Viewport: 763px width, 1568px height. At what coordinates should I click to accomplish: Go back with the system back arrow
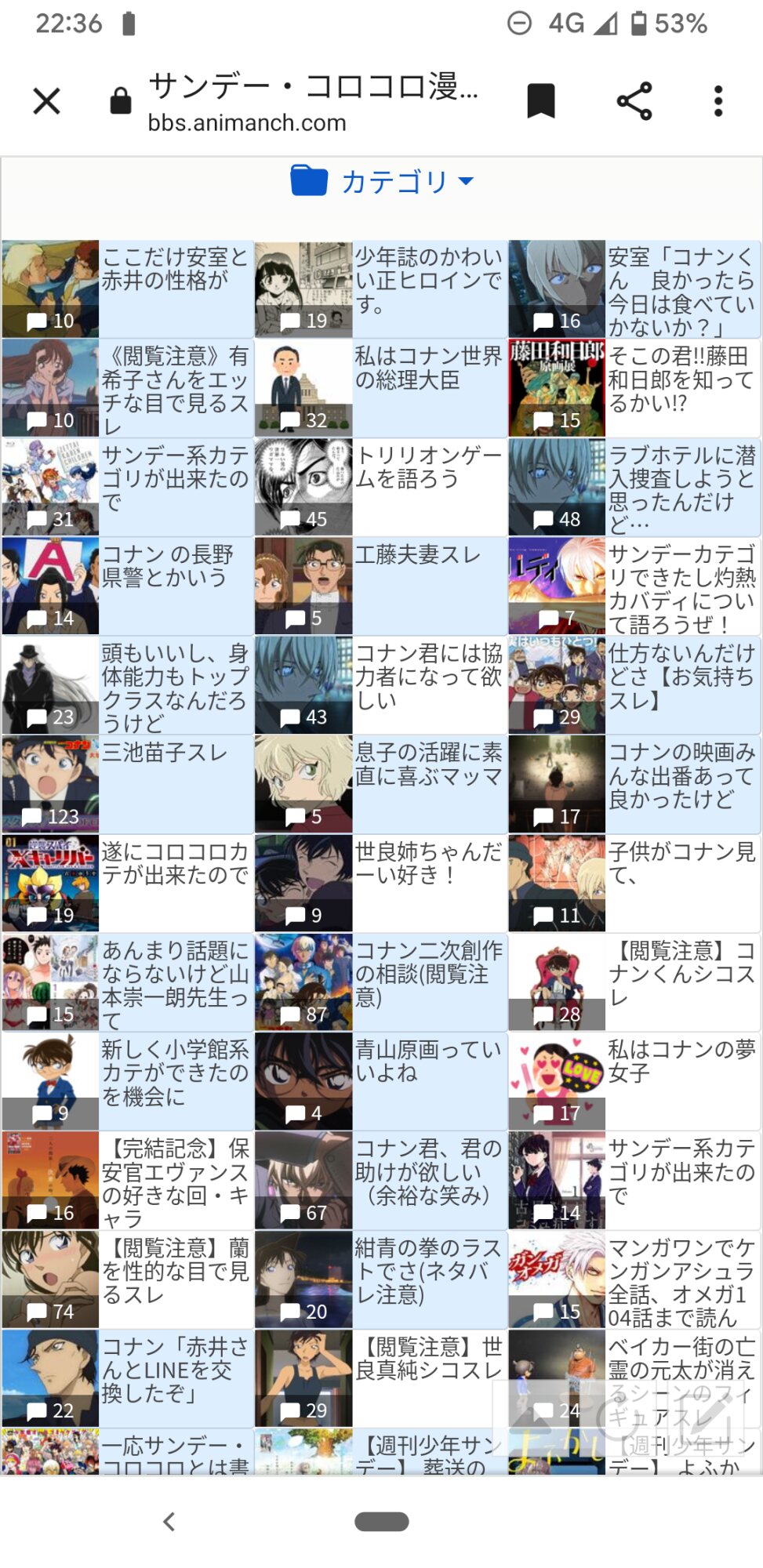169,1522
